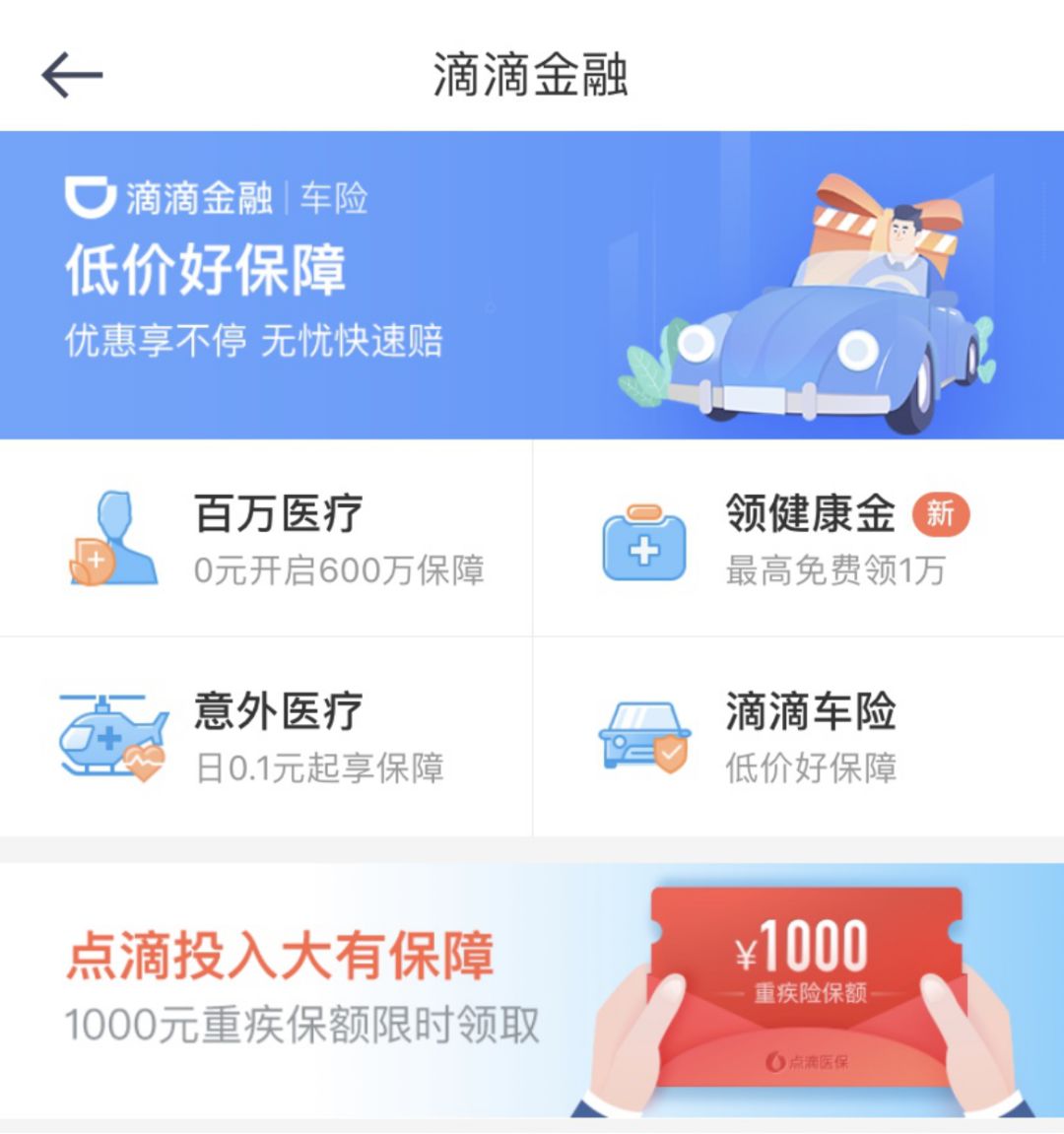Go back using the top-left arrow

coord(72,76)
